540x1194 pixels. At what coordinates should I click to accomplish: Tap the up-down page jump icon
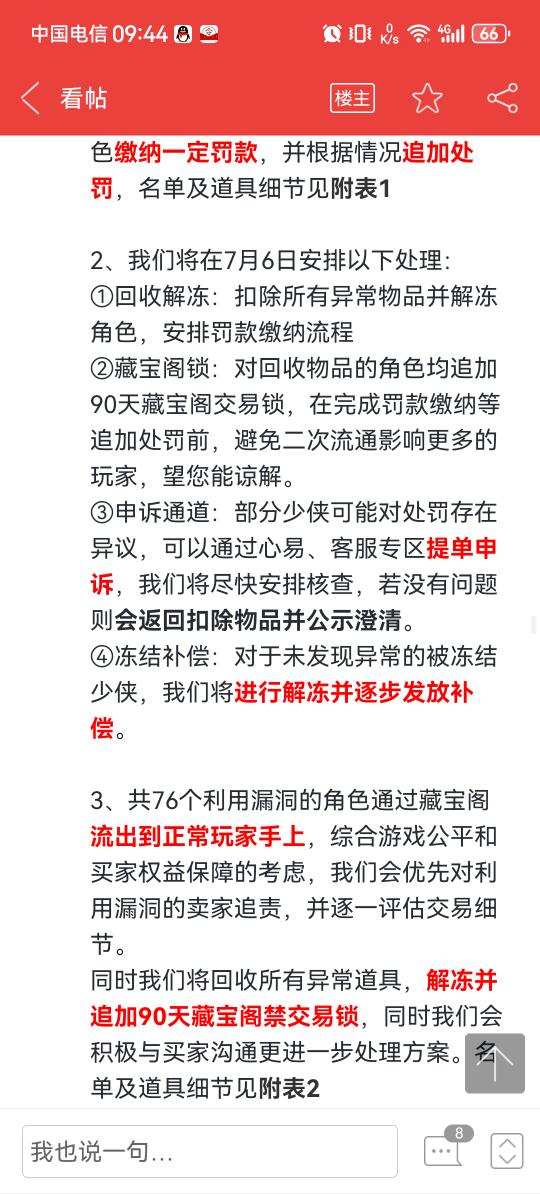click(x=506, y=1151)
